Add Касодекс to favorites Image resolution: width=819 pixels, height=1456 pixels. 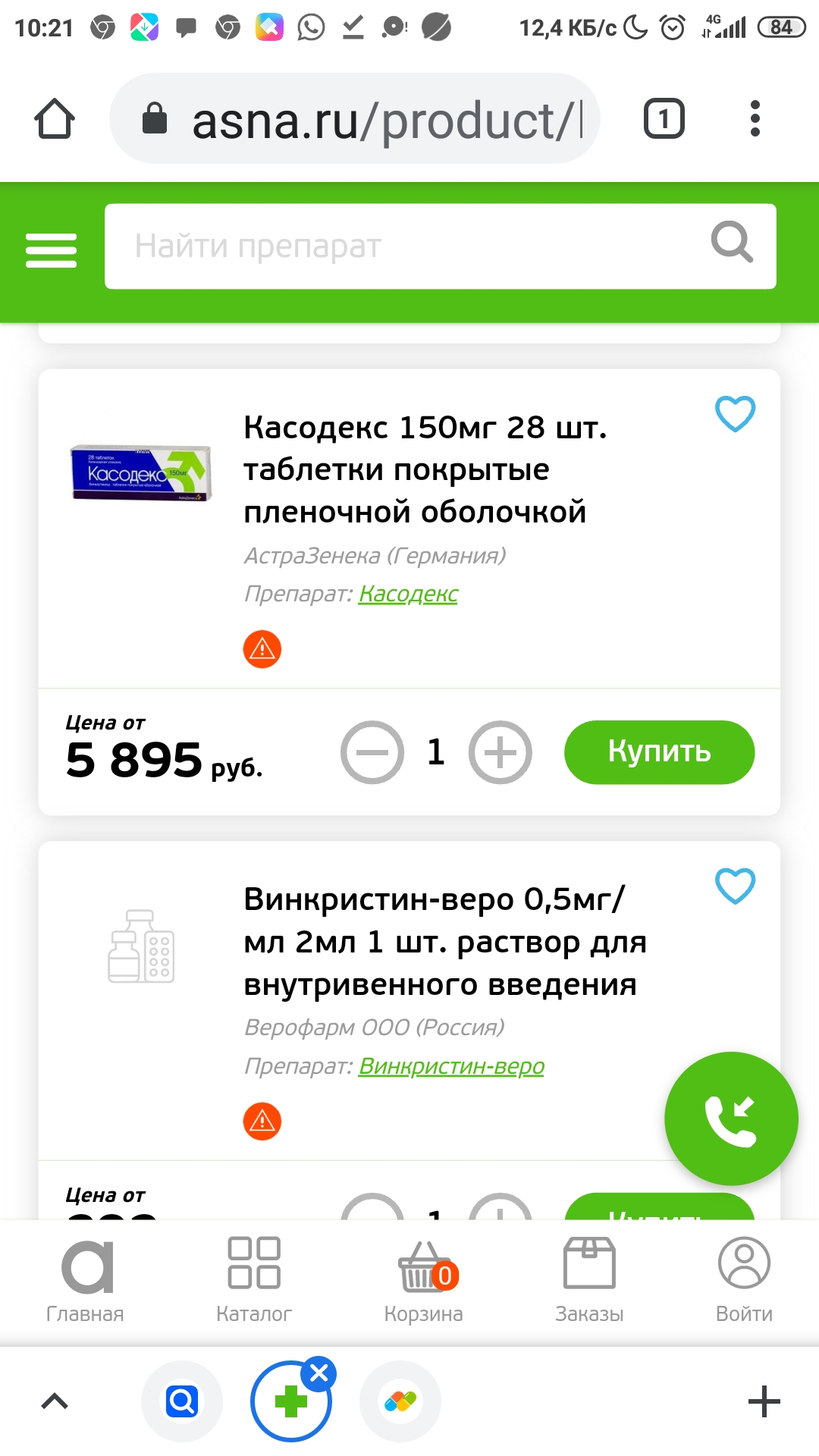tap(735, 414)
